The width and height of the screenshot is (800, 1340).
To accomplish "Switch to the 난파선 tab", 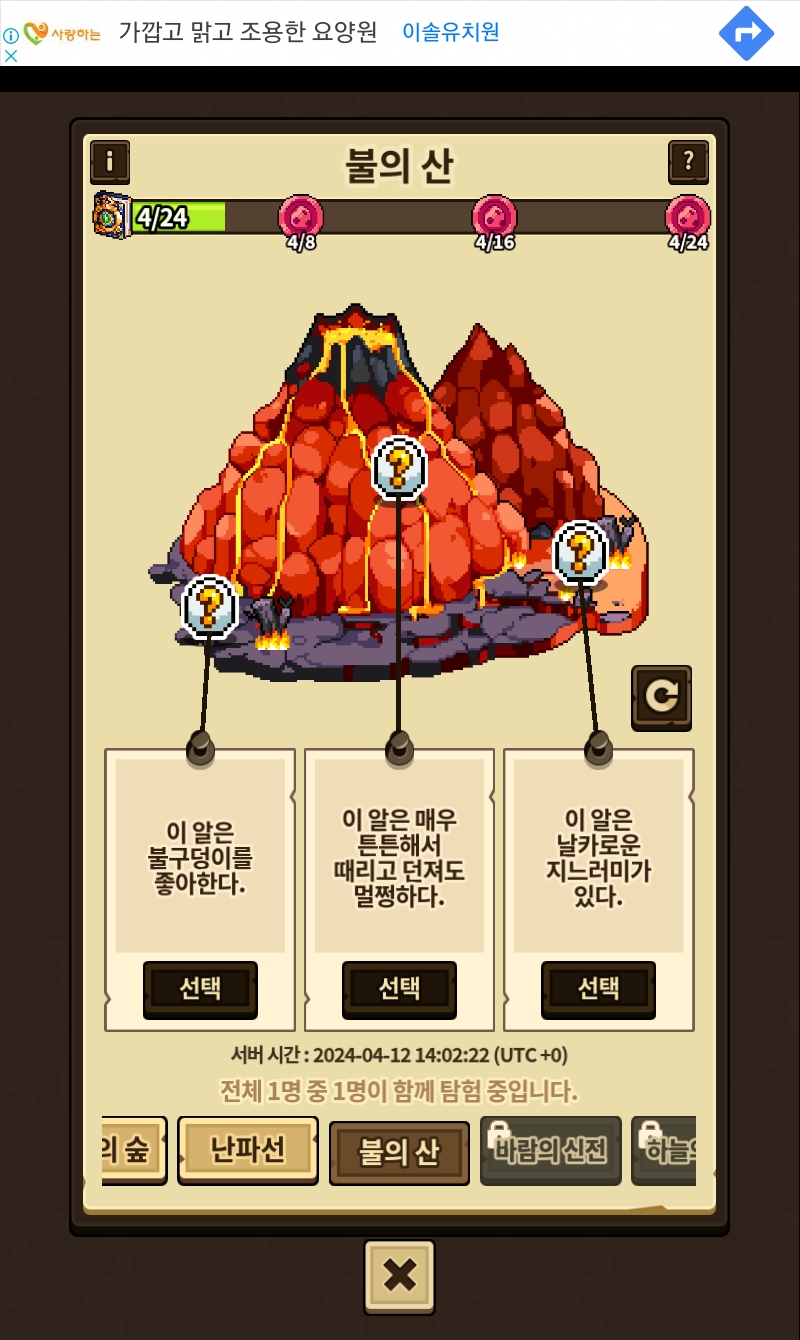I will [248, 1151].
